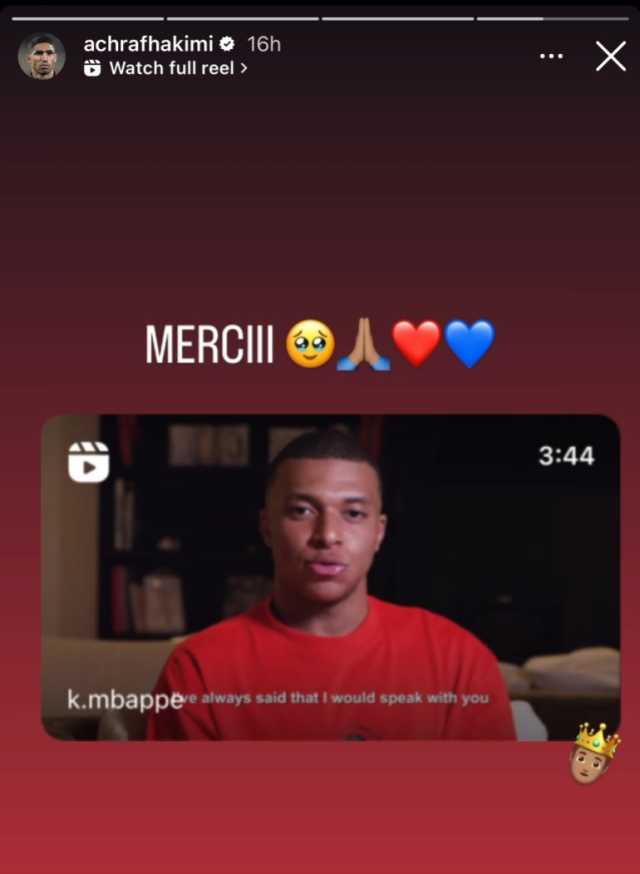Open achrafhakimi username profile

click(x=148, y=44)
